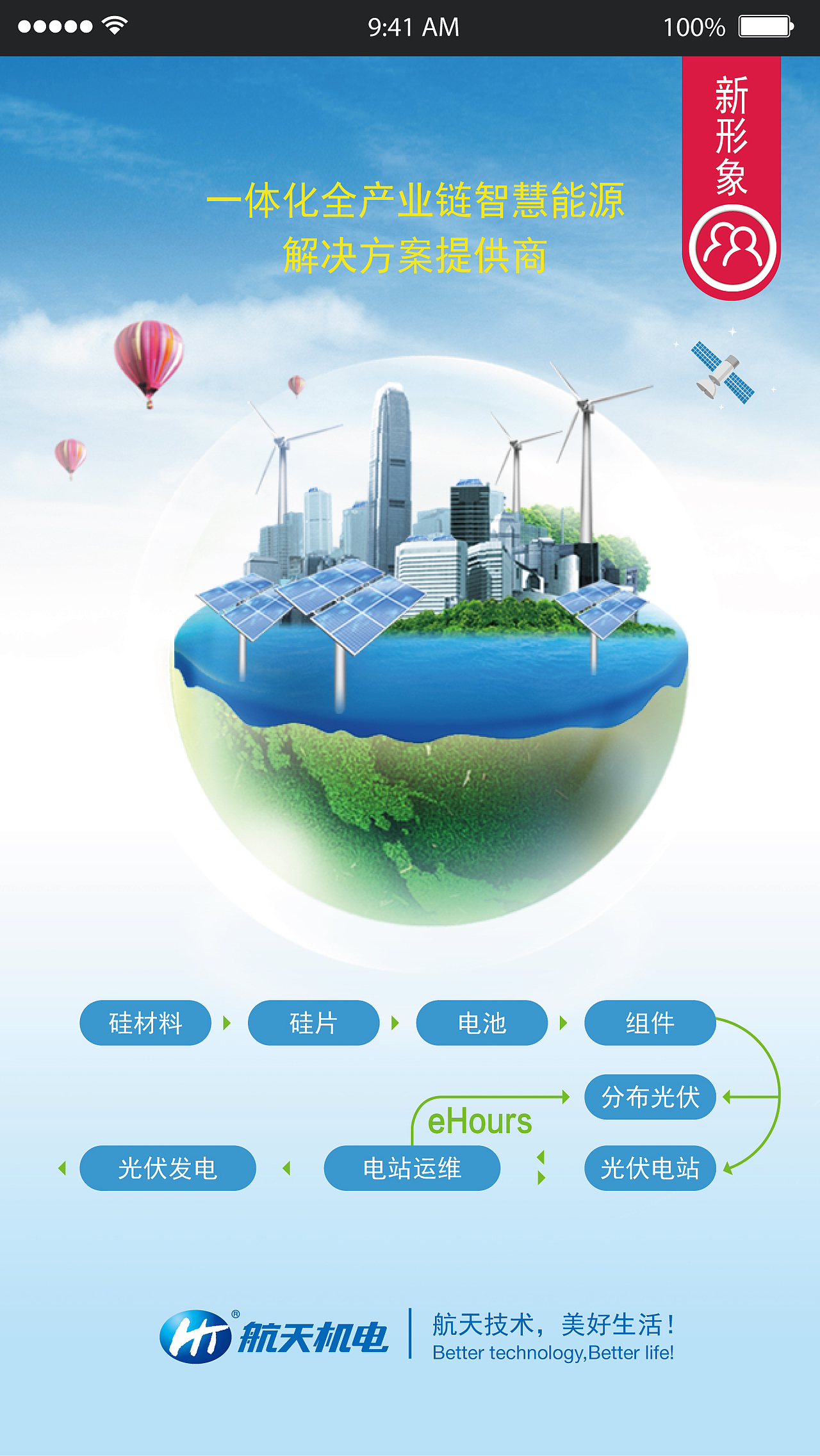Image resolution: width=820 pixels, height=1456 pixels.
Task: View the 组件 section
Action: click(x=650, y=1023)
